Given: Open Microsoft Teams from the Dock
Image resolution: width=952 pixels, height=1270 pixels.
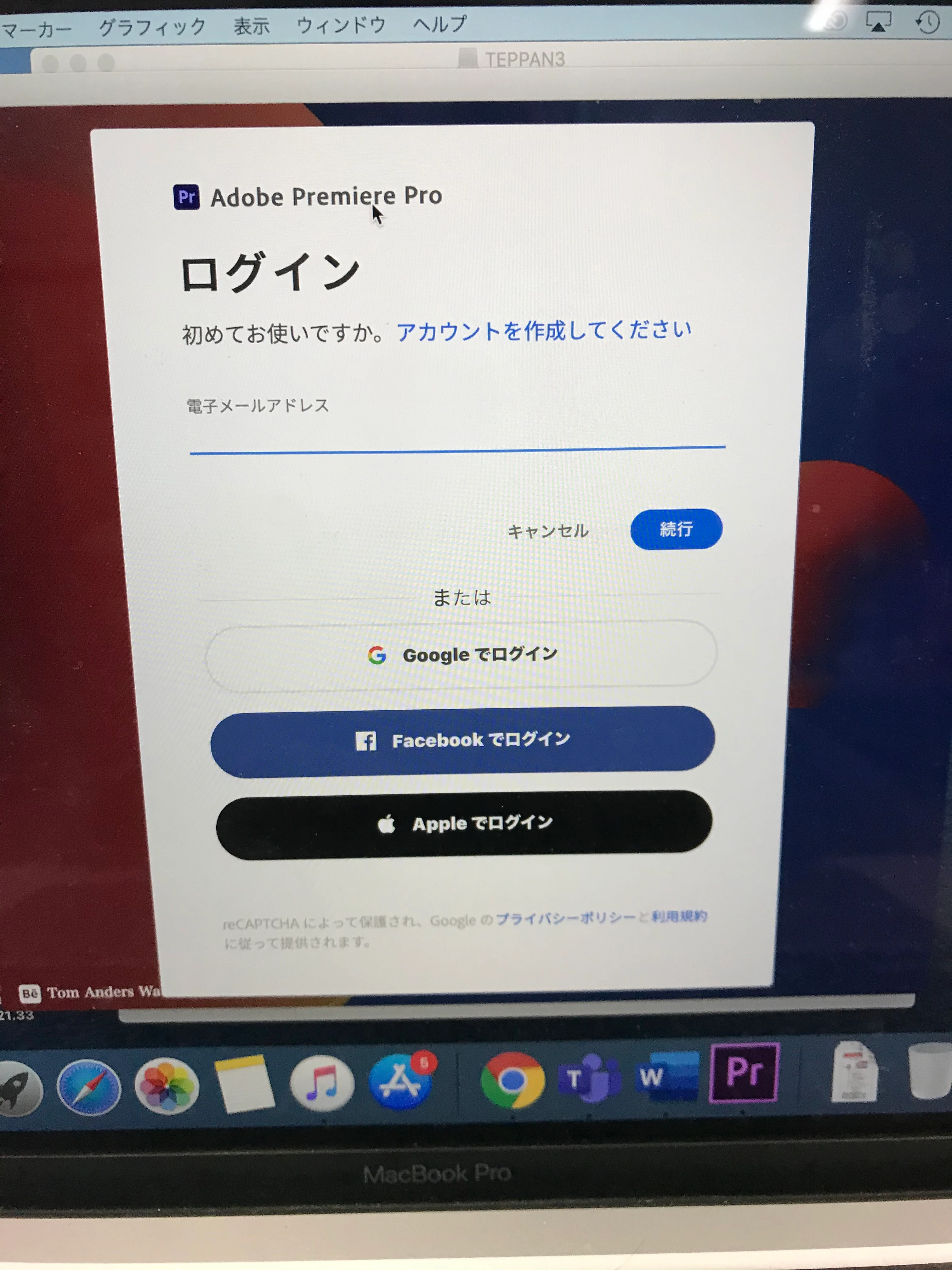Looking at the screenshot, I should pyautogui.click(x=589, y=1078).
